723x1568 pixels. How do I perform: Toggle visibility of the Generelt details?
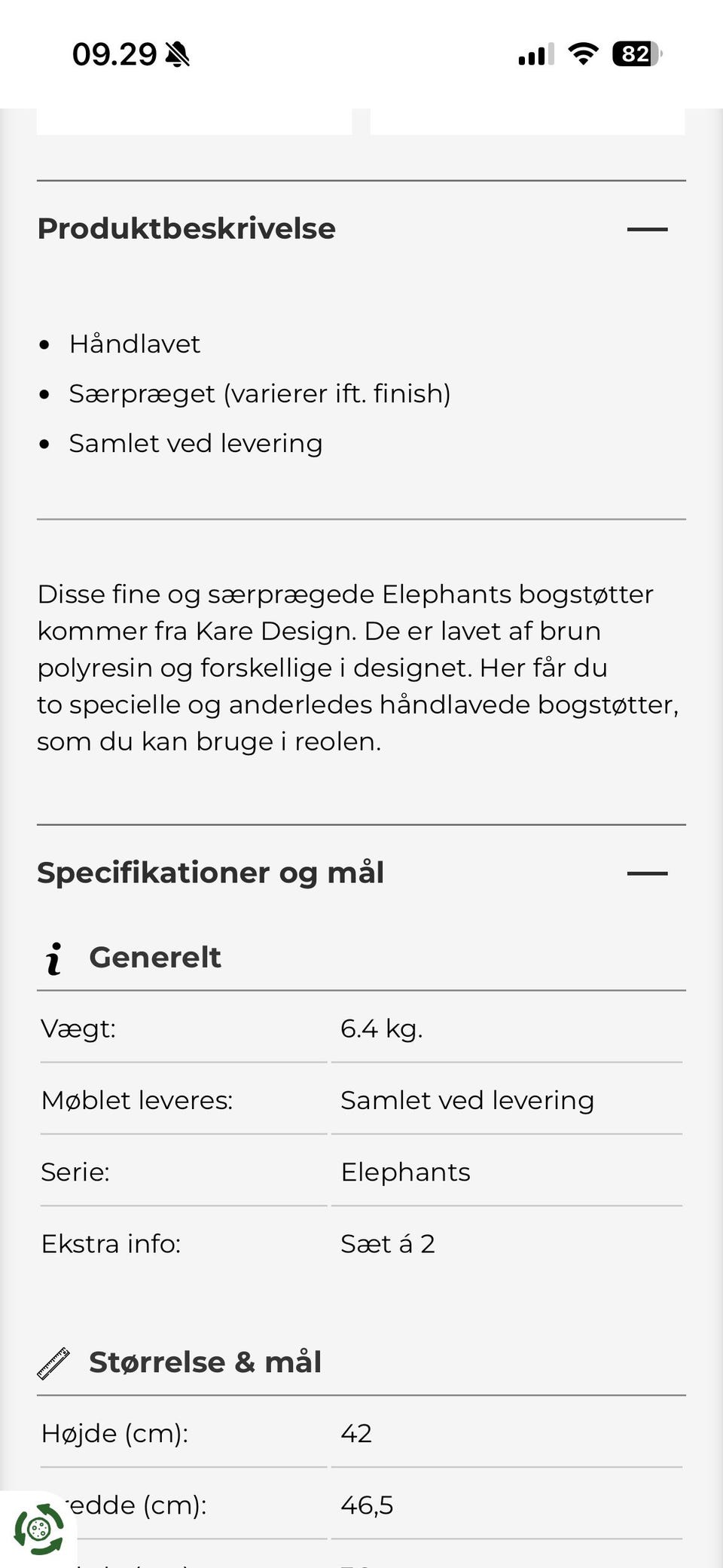tap(155, 958)
